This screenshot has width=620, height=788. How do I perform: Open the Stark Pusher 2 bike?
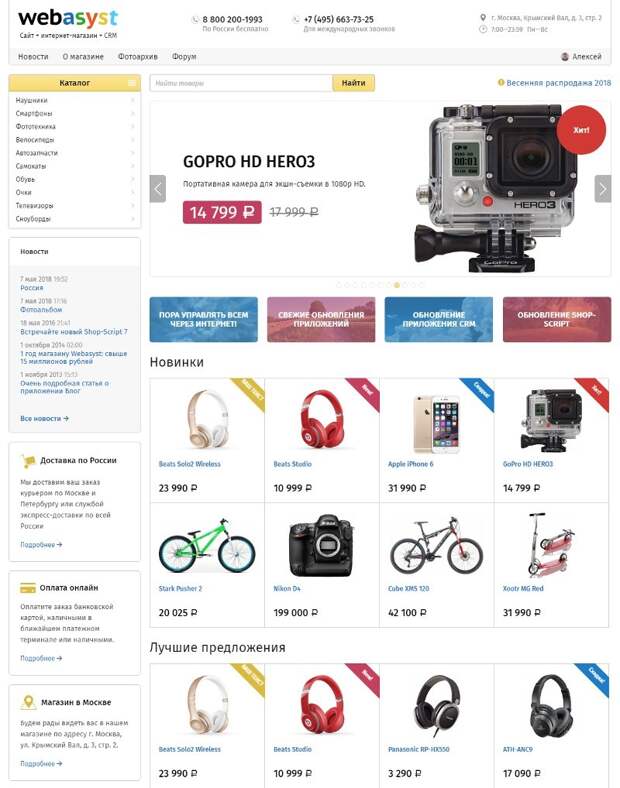(180, 589)
